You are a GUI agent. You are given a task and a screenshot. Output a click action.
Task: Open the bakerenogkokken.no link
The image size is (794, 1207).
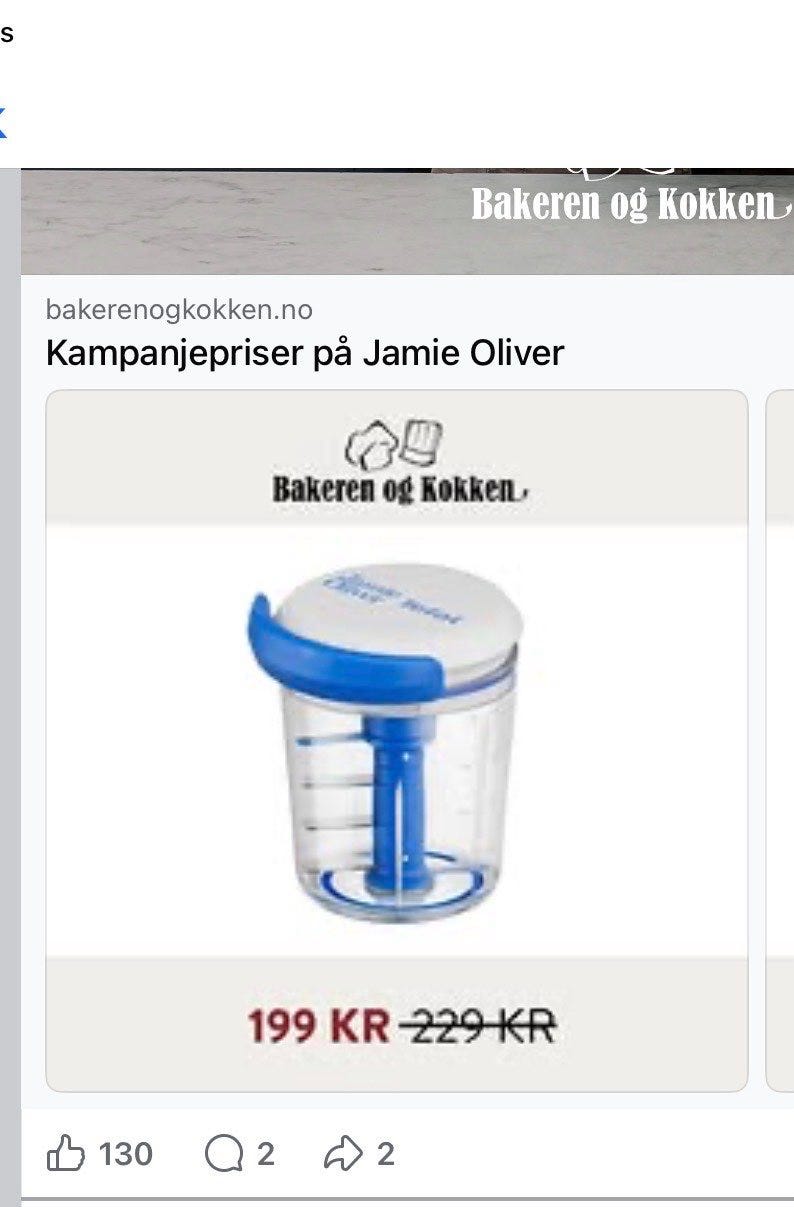point(179,310)
